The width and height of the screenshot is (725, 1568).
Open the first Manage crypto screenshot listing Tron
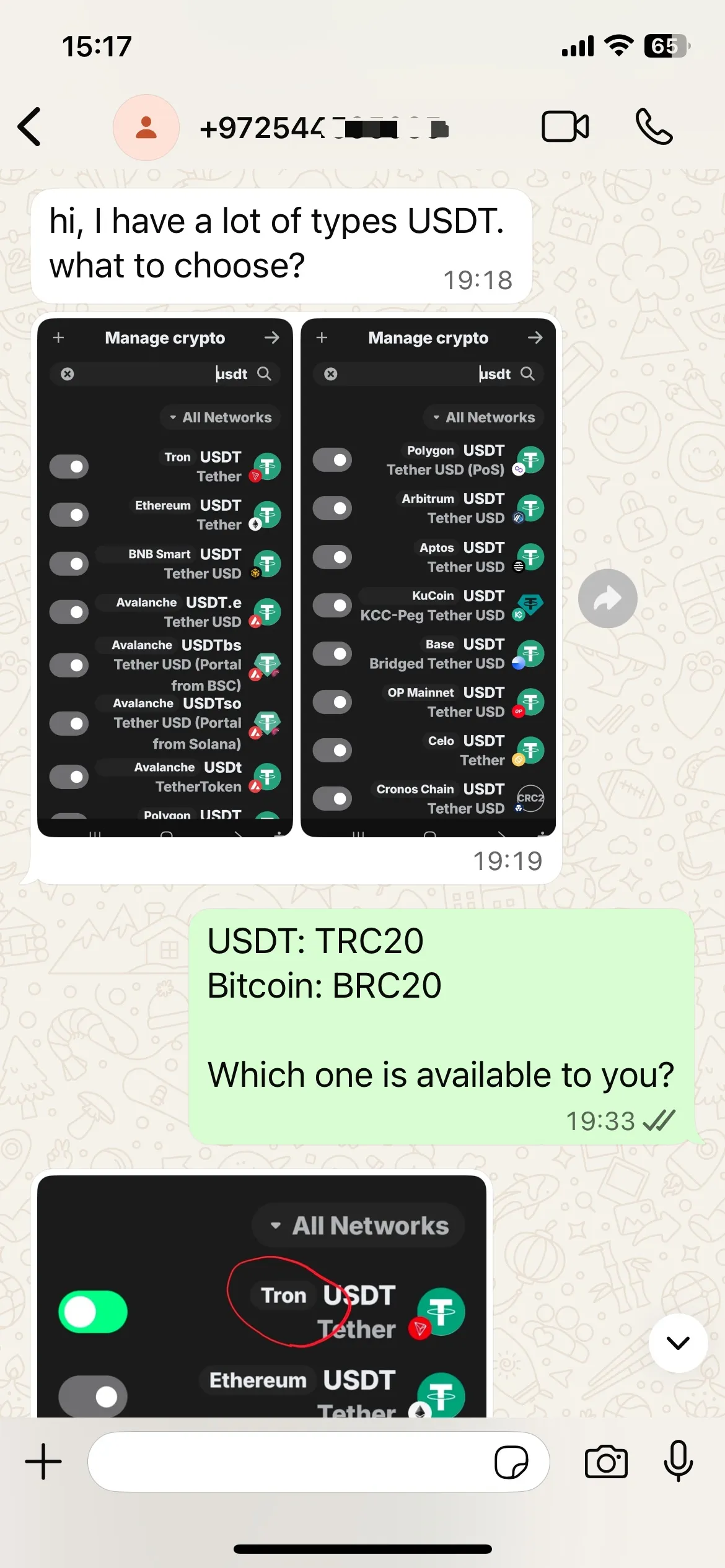coord(165,576)
